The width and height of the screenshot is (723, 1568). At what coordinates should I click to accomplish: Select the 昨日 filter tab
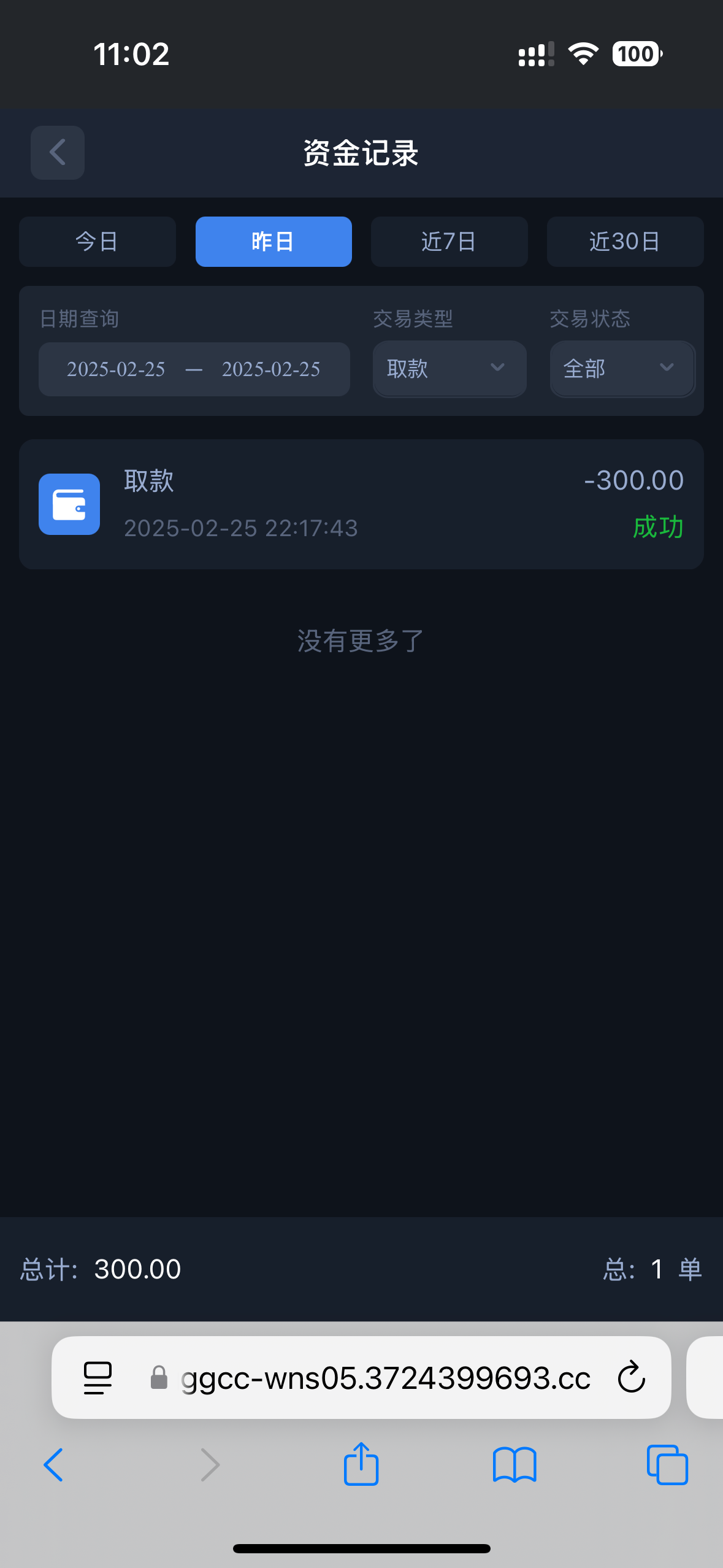click(274, 242)
